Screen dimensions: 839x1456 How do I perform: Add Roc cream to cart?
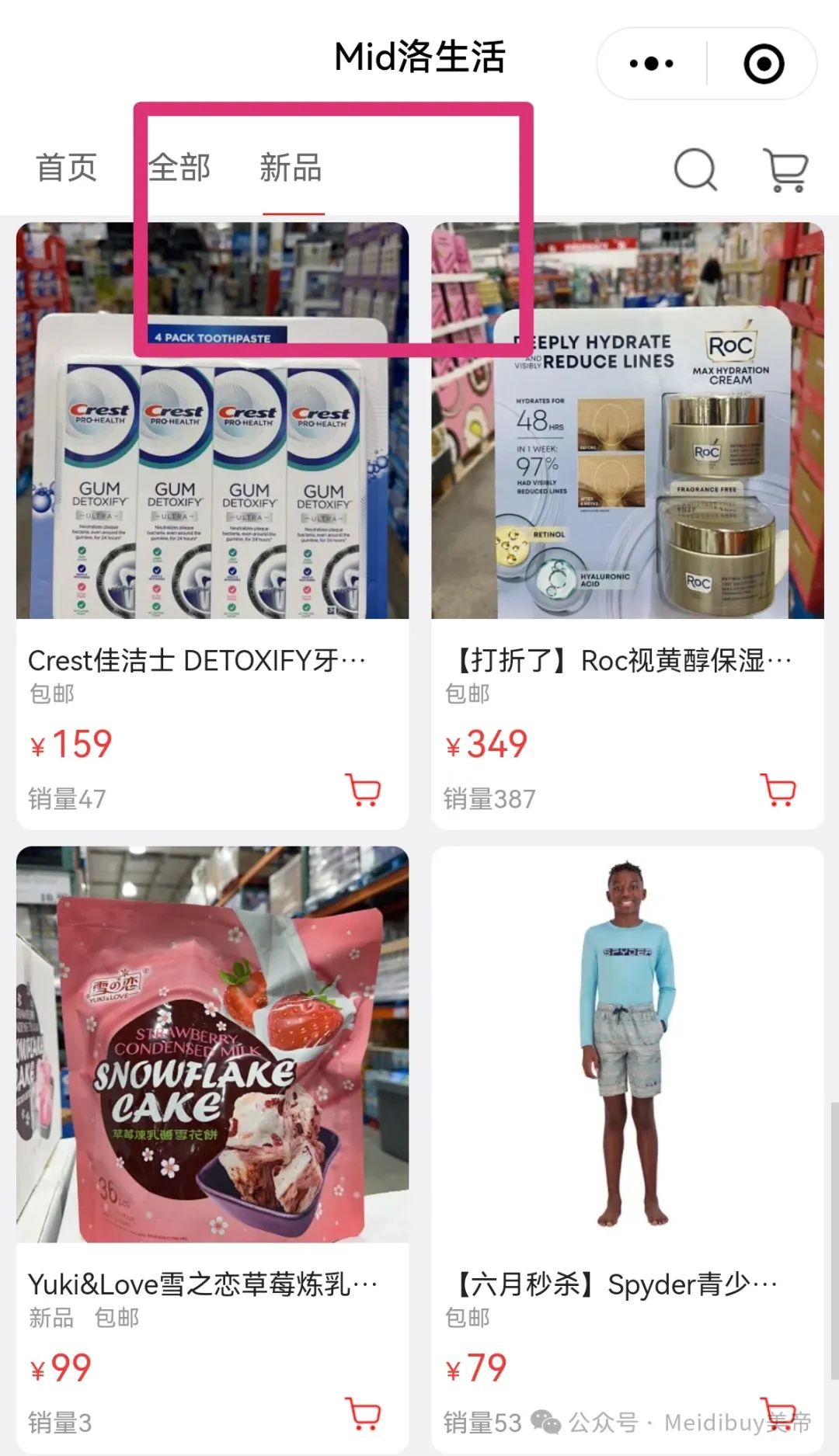pos(778,791)
